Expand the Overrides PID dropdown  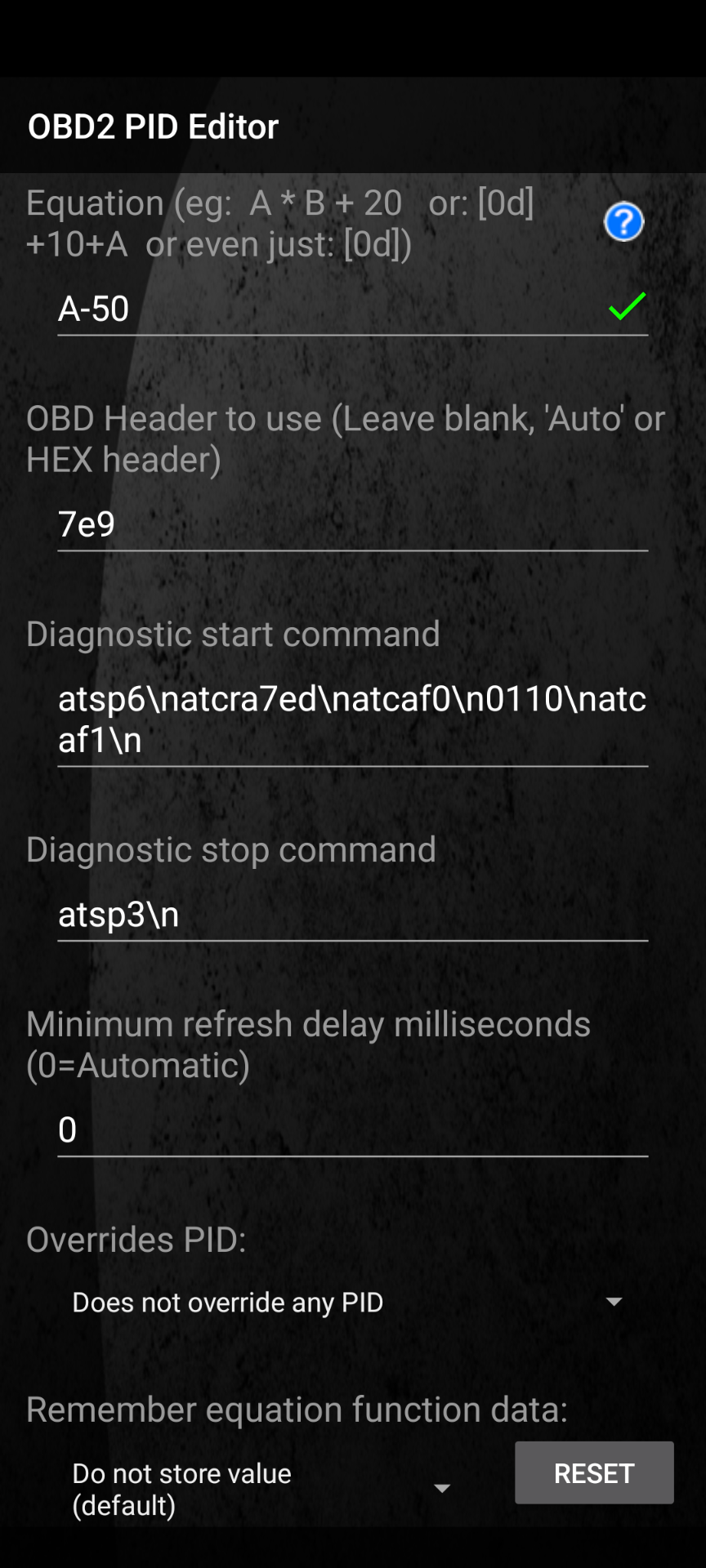[347, 1302]
